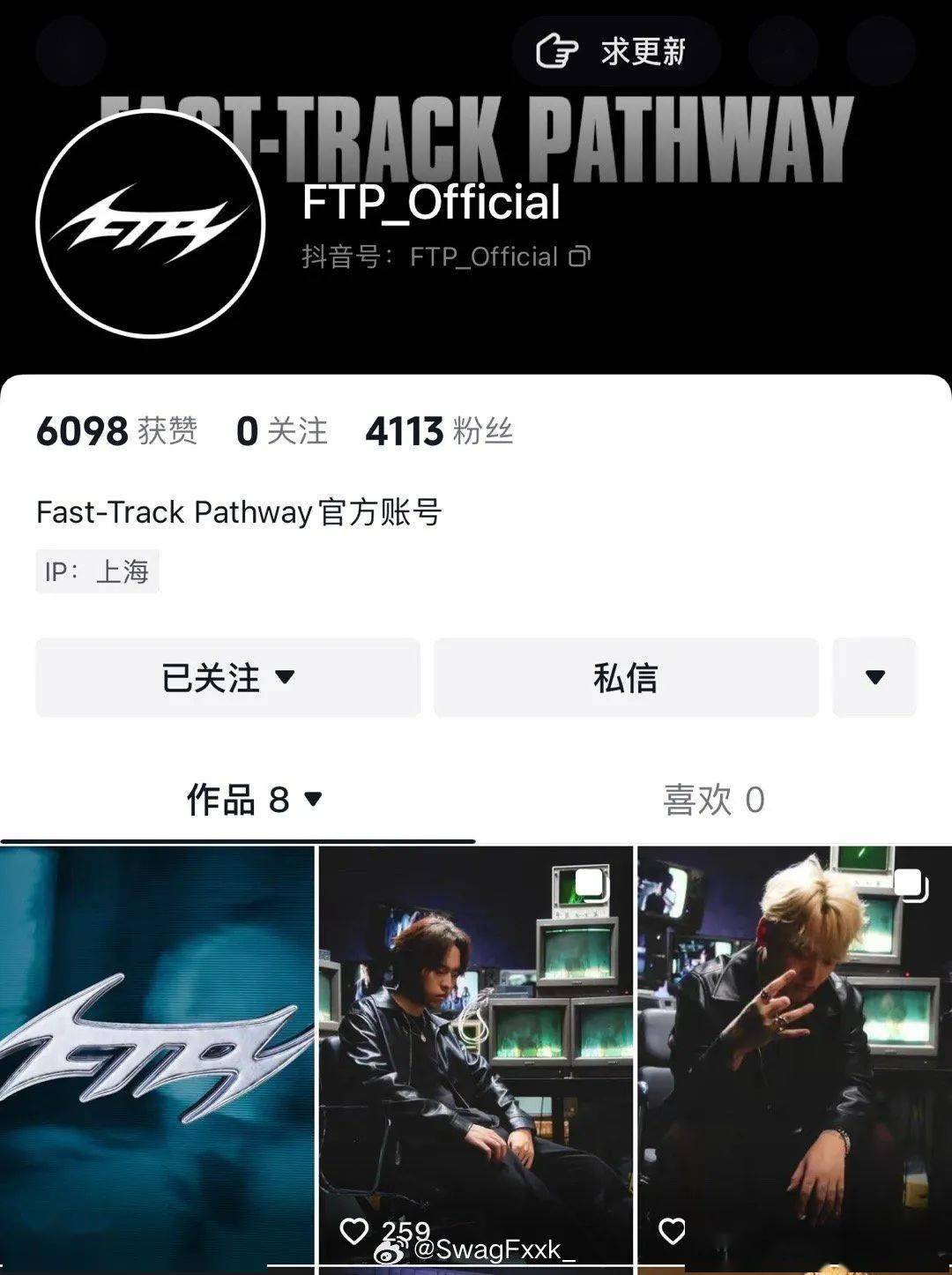The width and height of the screenshot is (952, 1275).
Task: View the 4113 粉丝 followers list
Action: [438, 431]
